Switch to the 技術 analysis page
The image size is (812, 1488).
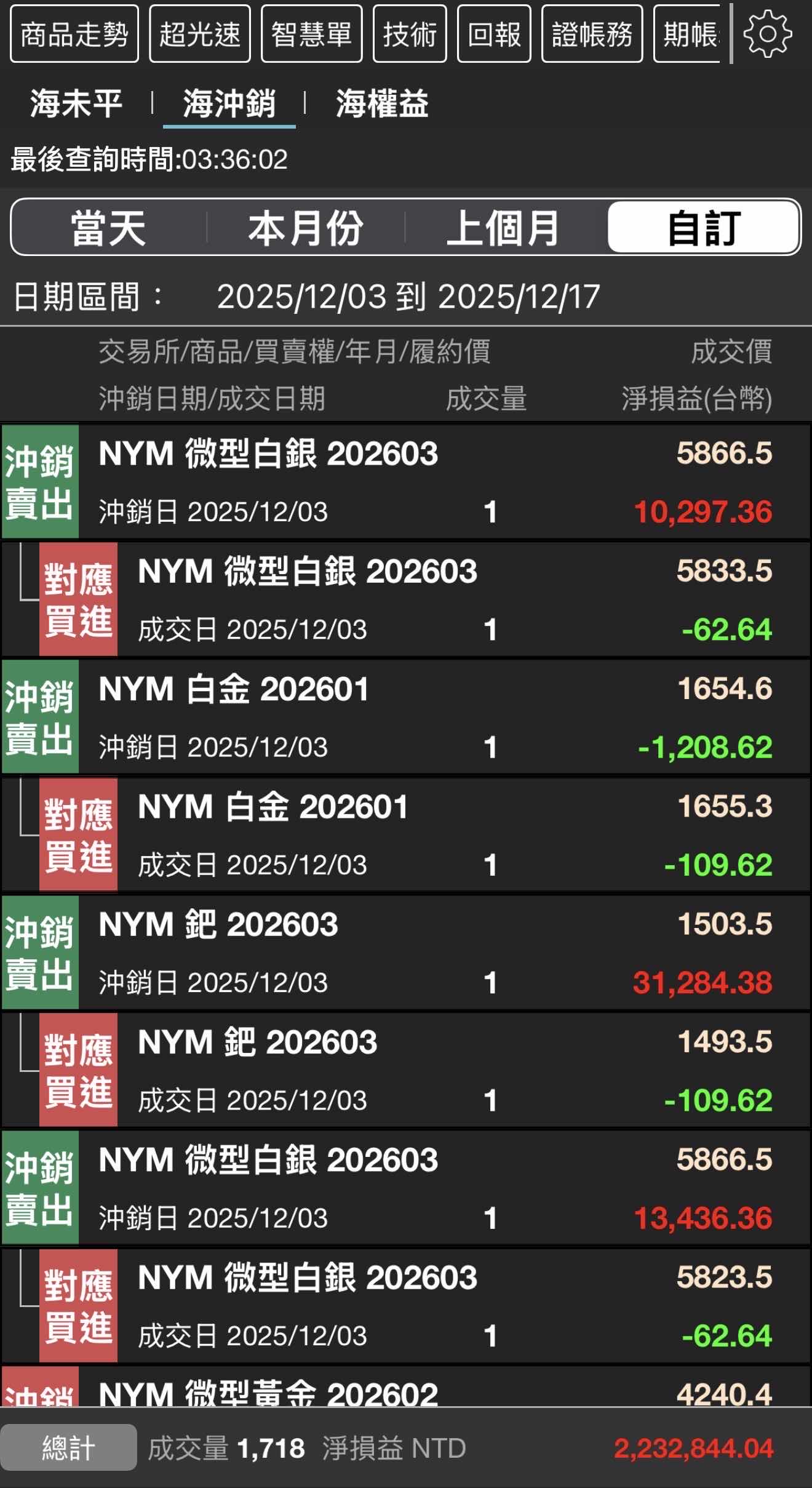pyautogui.click(x=410, y=34)
